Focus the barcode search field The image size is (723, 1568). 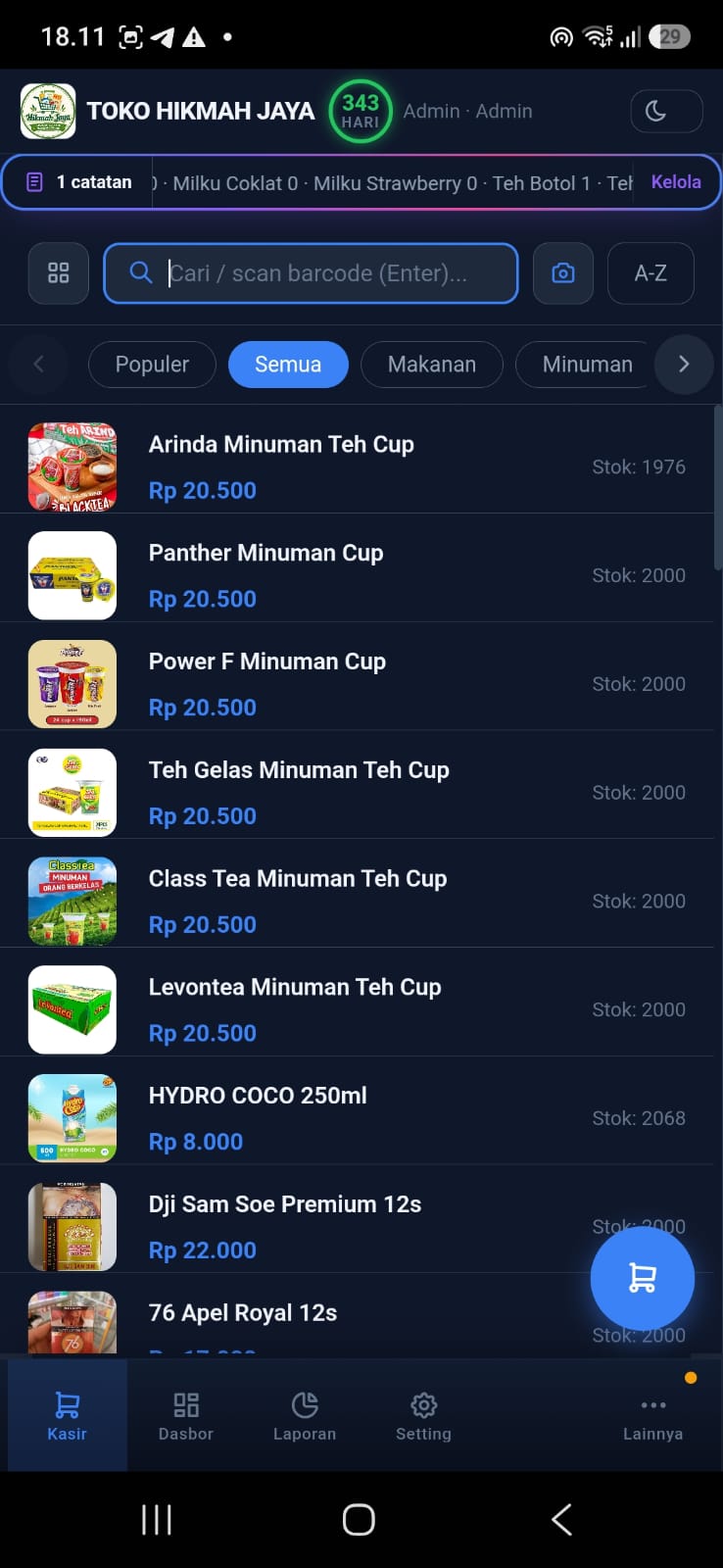tap(311, 272)
